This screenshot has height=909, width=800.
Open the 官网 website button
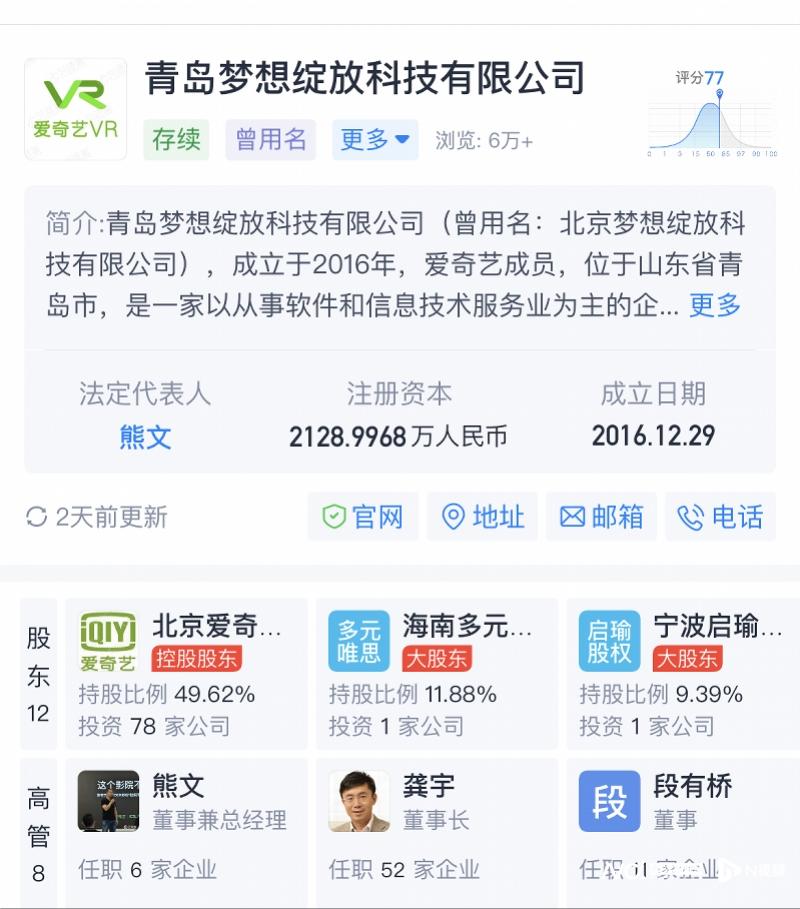pyautogui.click(x=363, y=517)
